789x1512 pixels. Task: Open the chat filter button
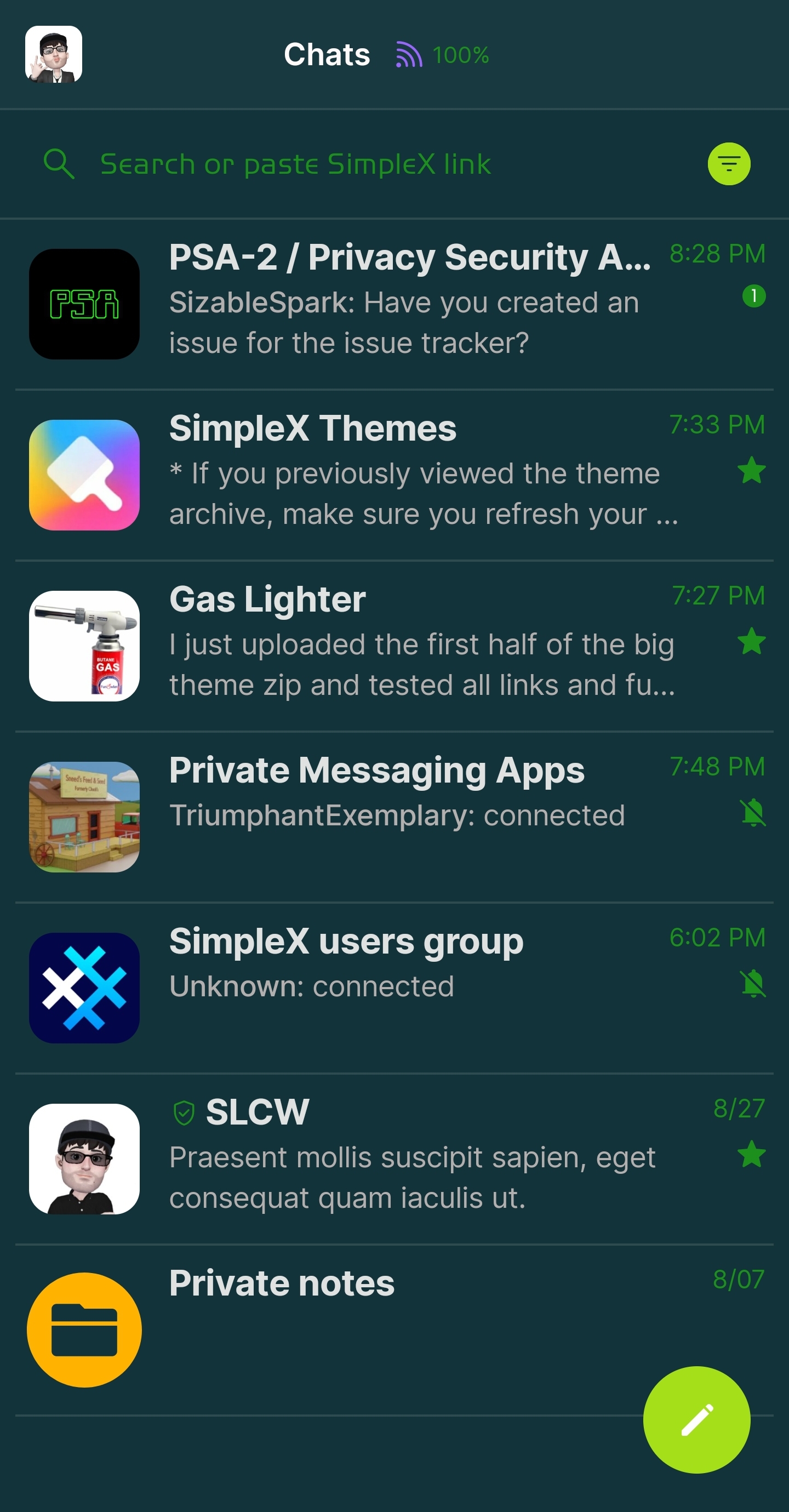point(729,164)
